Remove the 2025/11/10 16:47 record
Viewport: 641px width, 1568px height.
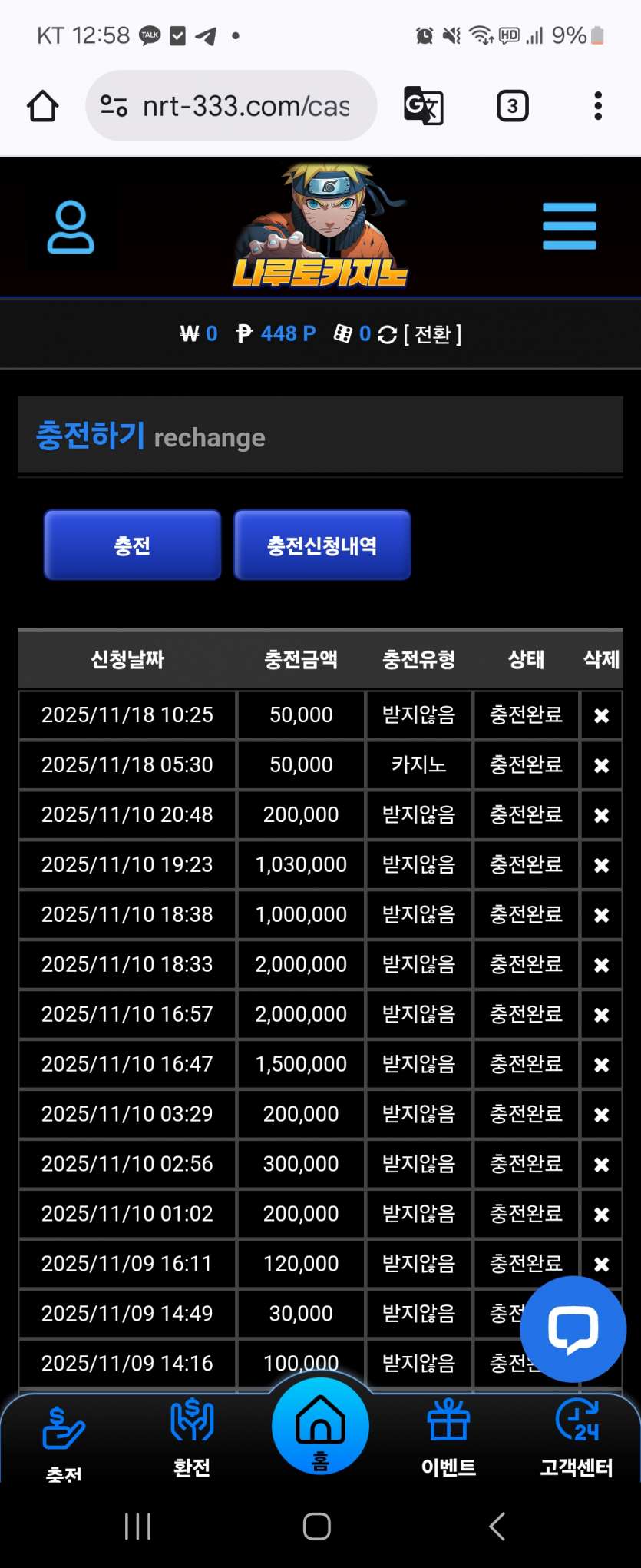click(601, 1065)
